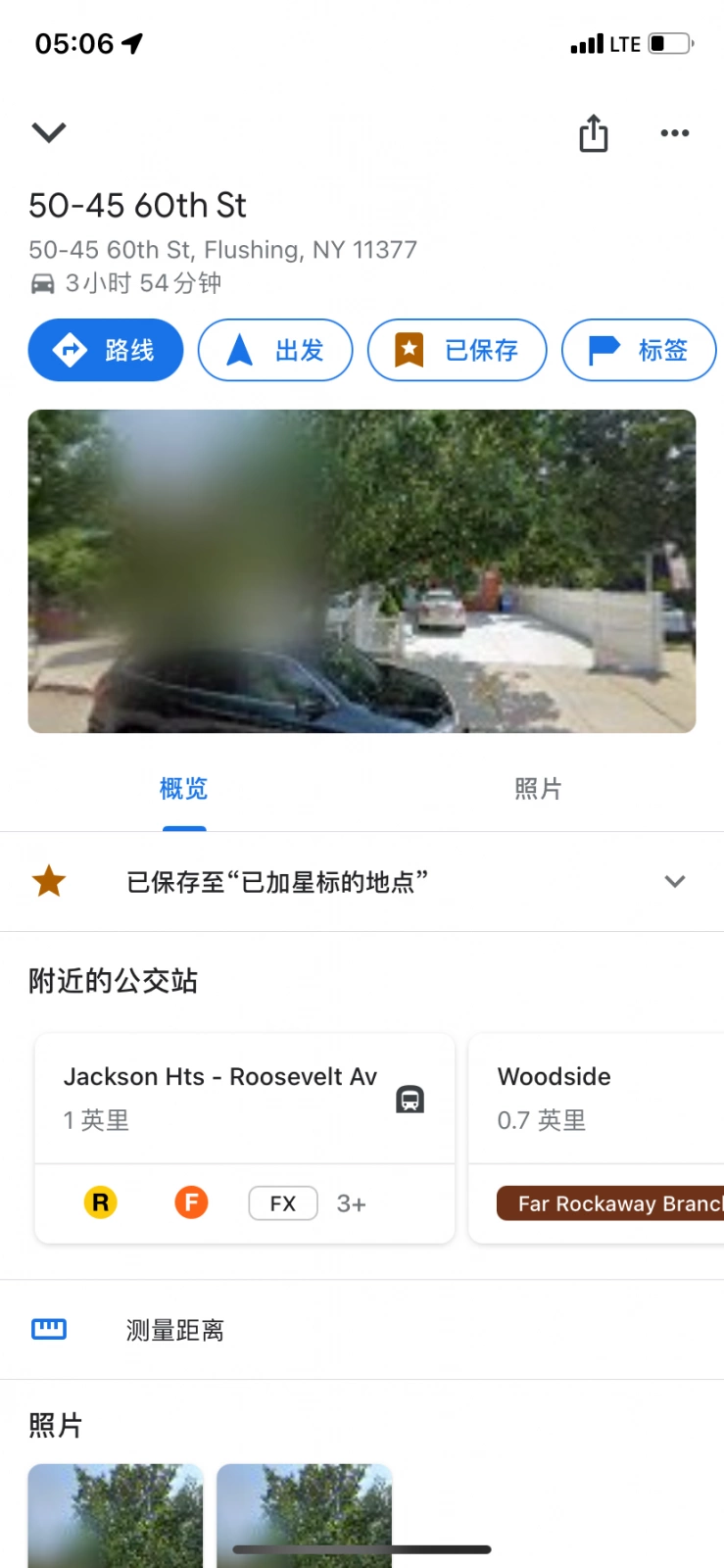Collapse the place sheet with the down chevron
Image resolution: width=724 pixels, height=1568 pixels.
click(48, 132)
